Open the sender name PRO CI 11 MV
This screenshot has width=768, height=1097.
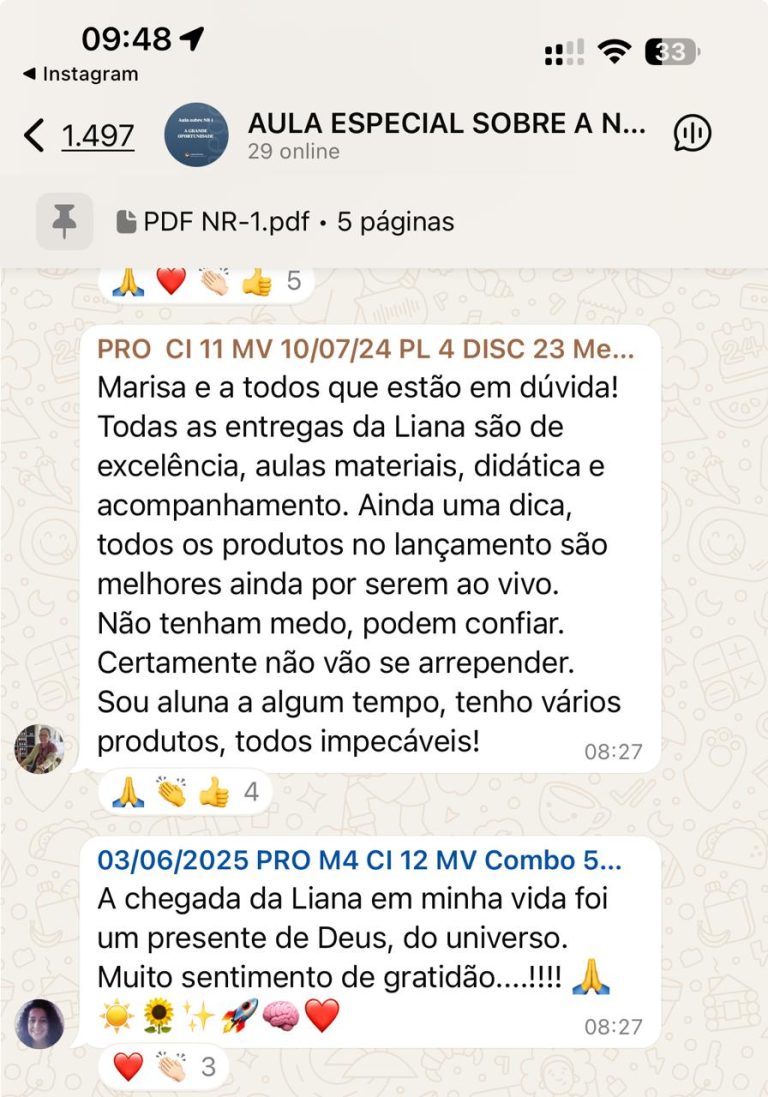tap(365, 350)
